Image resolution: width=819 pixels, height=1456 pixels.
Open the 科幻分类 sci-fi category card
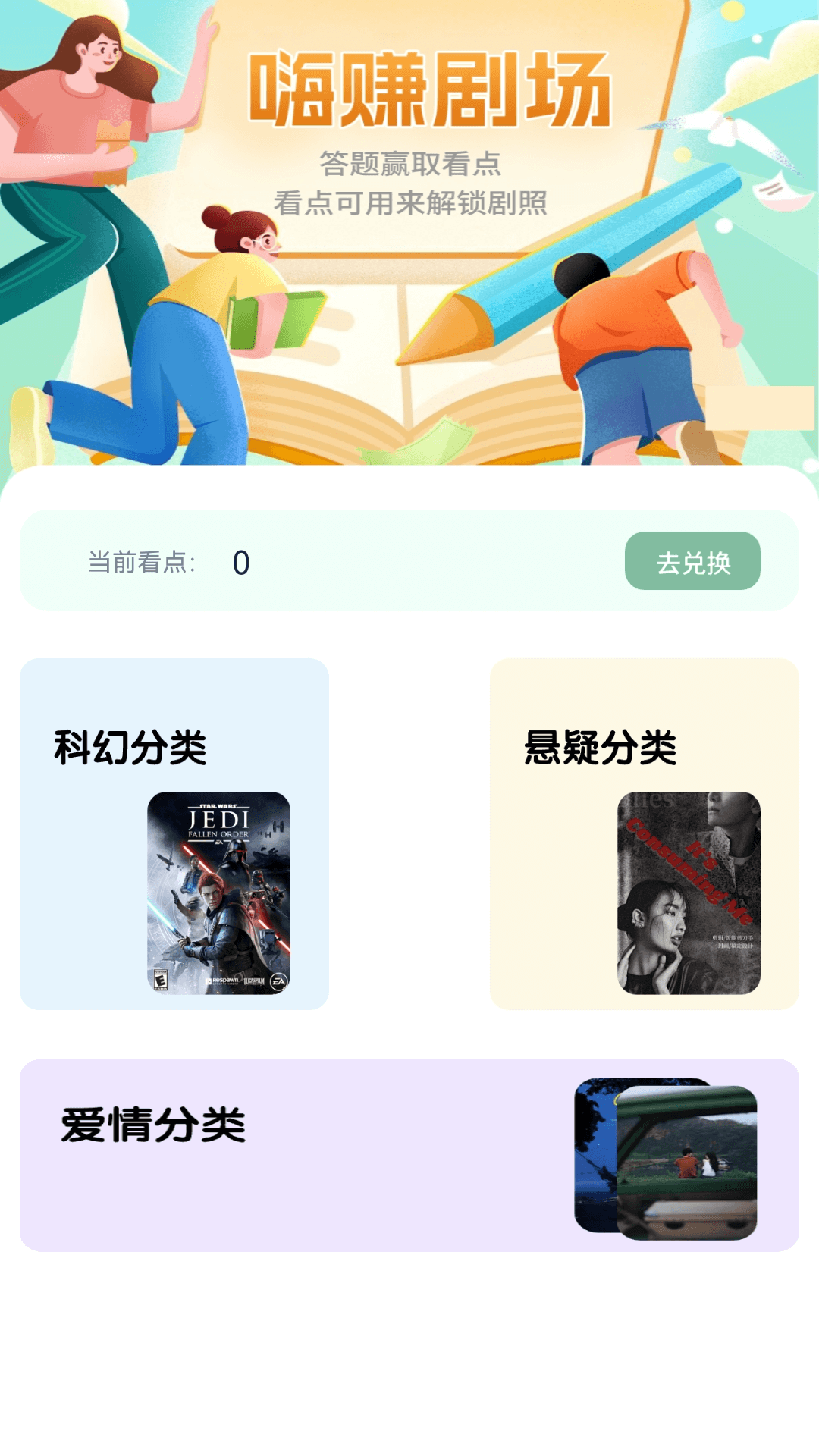coord(174,834)
